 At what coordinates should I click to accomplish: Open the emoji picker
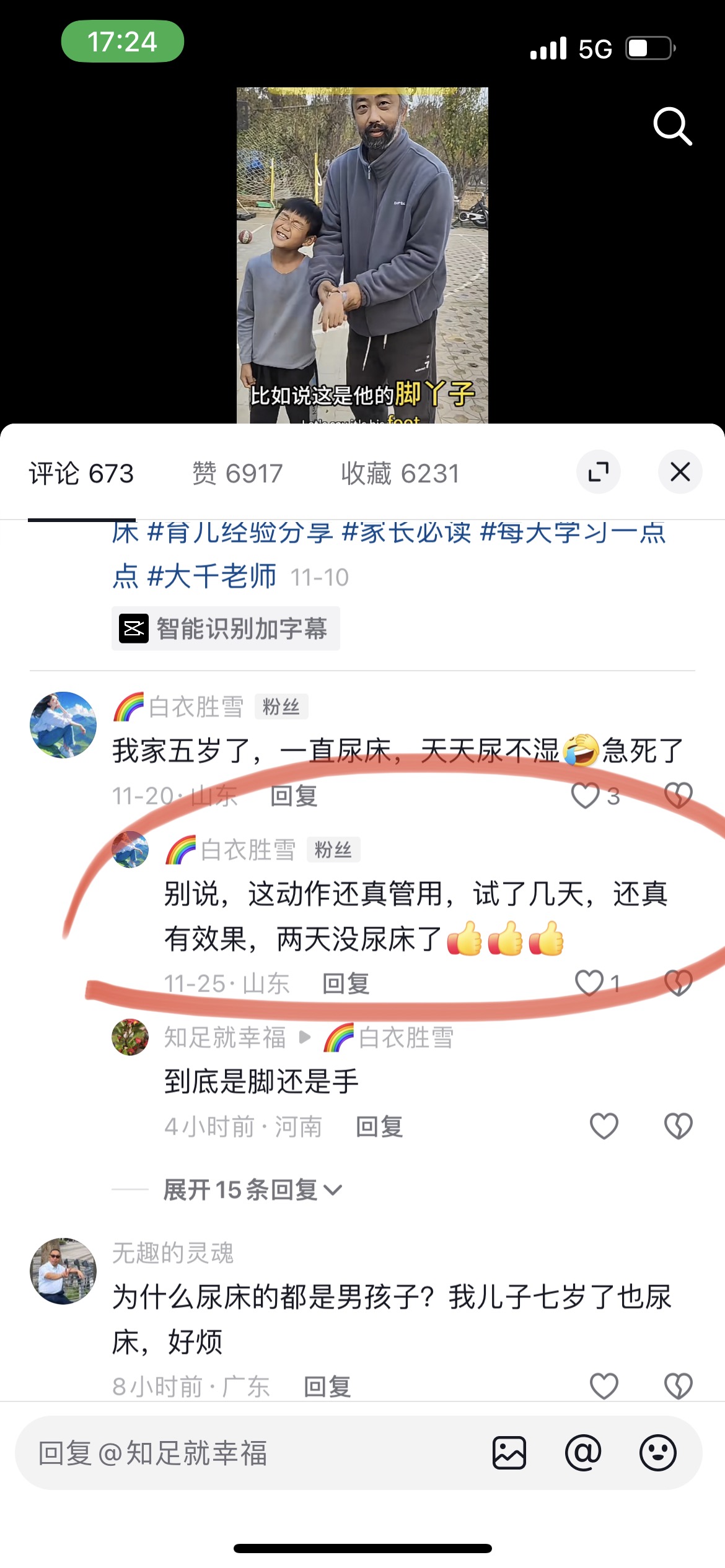point(657,1453)
